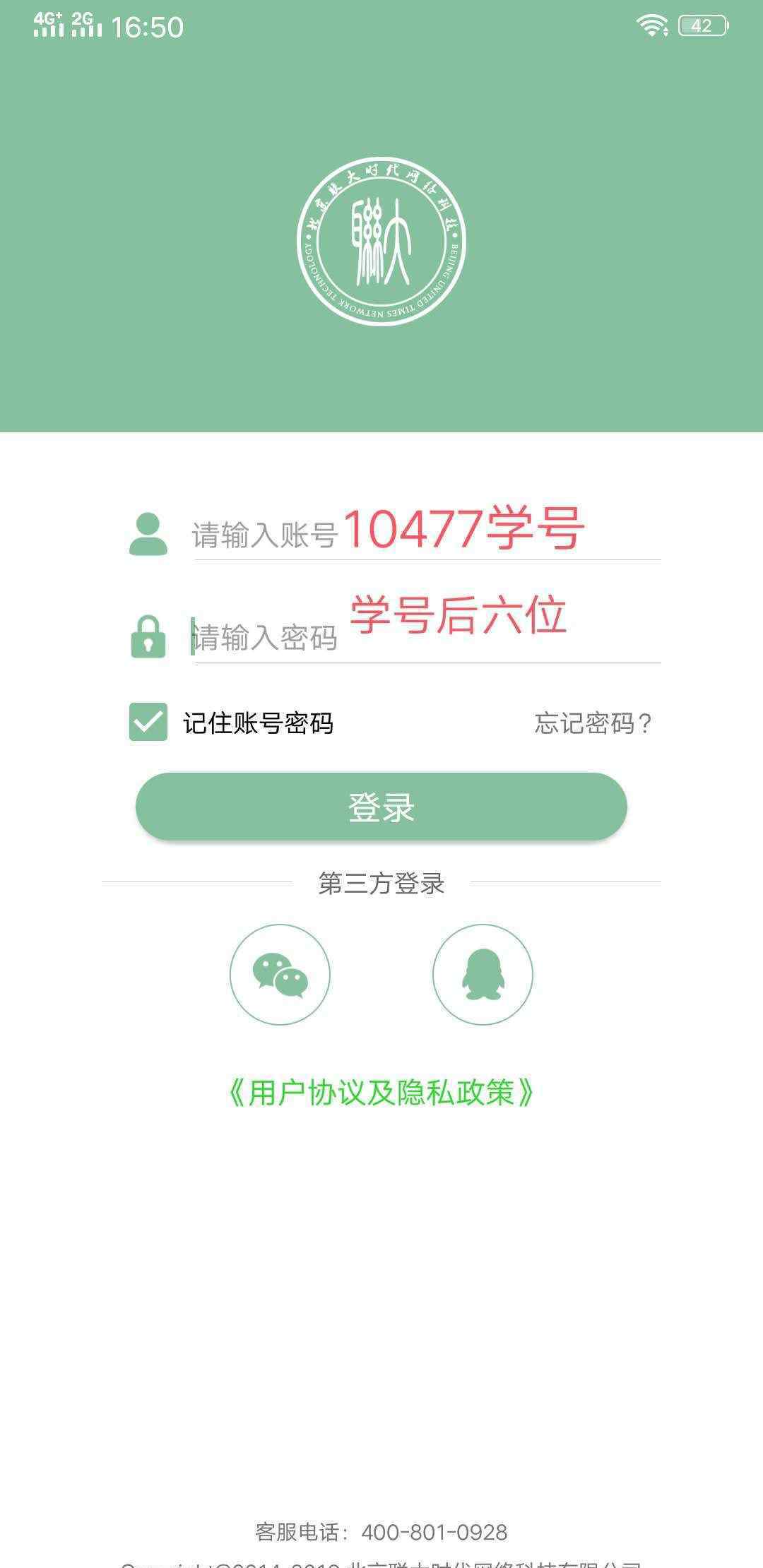The height and width of the screenshot is (1568, 763).
Task: Sign in with WeChat
Action: click(x=280, y=975)
